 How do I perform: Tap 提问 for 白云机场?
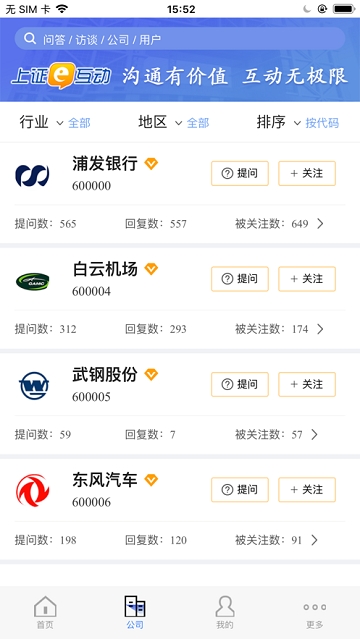click(x=240, y=279)
